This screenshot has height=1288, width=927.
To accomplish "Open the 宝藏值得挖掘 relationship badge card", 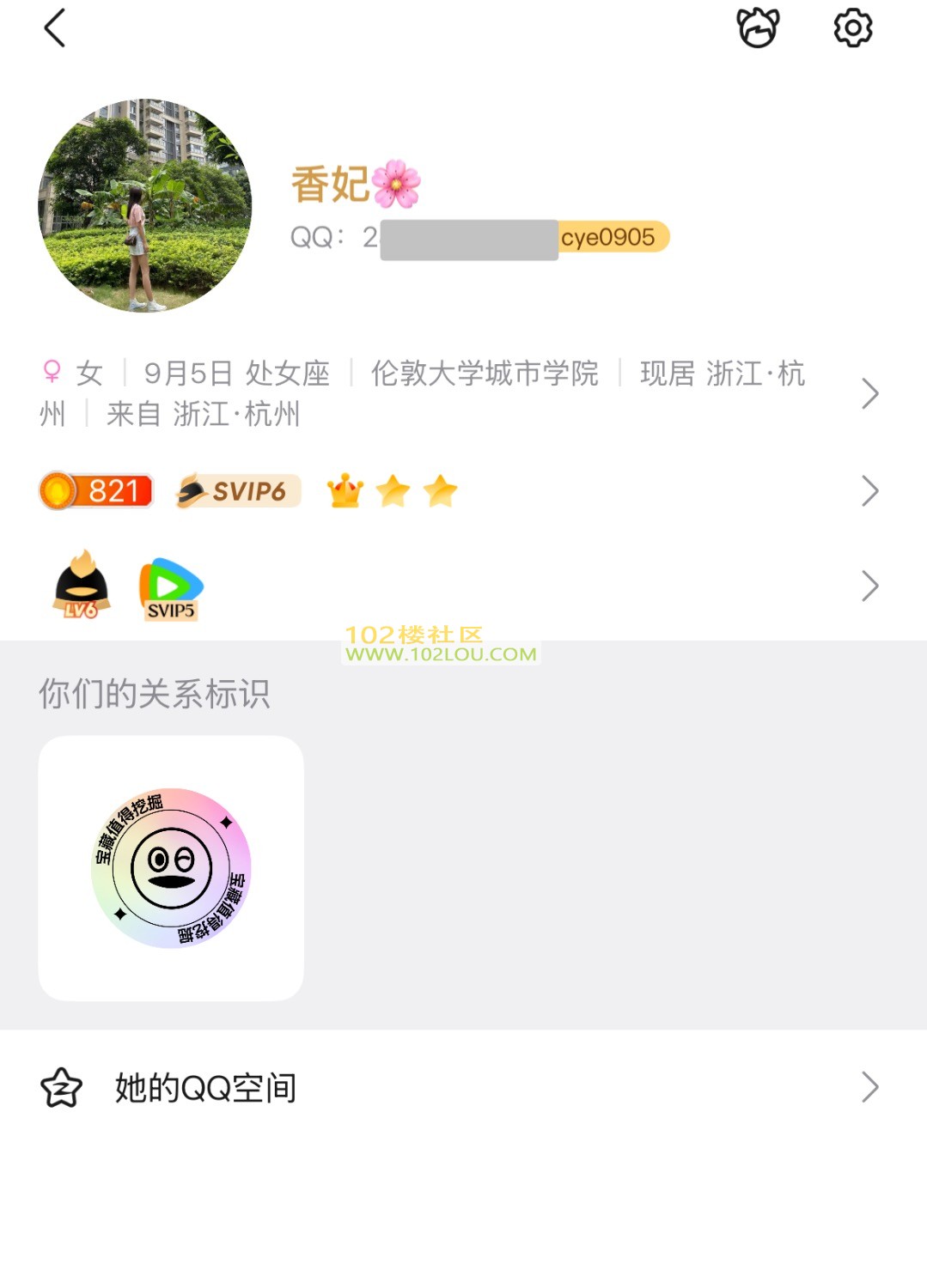I will click(x=171, y=868).
